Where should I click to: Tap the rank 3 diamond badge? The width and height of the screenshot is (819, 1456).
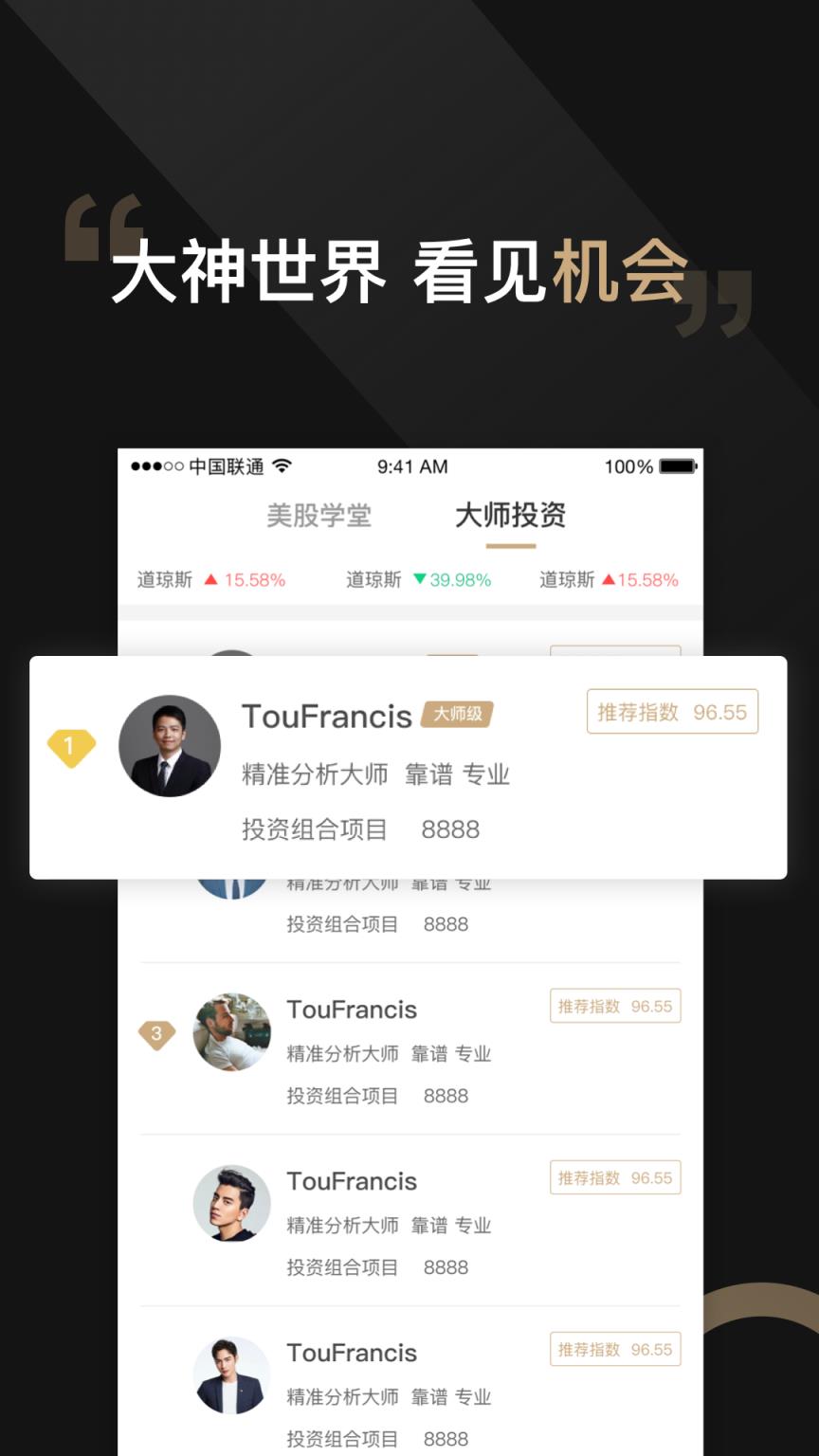pos(157,1033)
